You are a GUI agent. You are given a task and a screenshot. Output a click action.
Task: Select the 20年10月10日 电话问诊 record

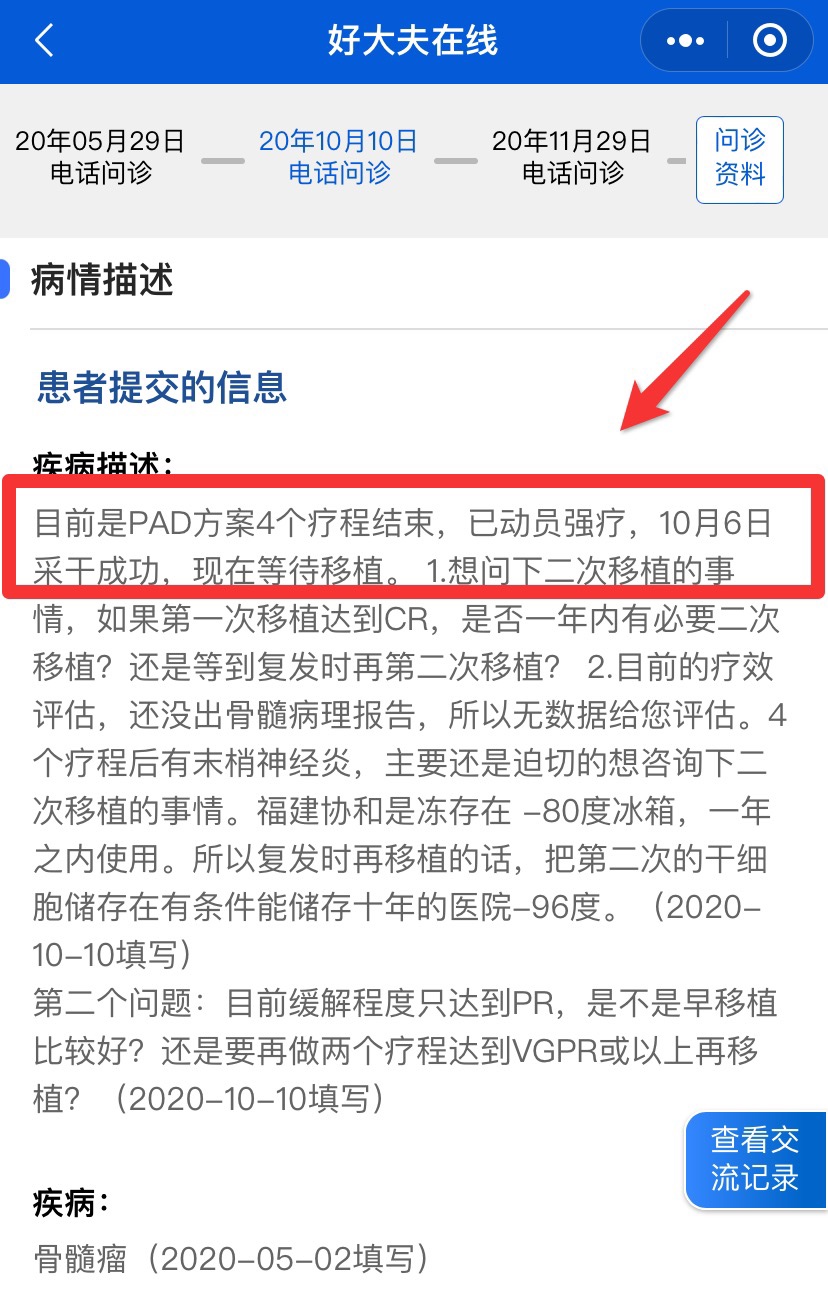(338, 157)
